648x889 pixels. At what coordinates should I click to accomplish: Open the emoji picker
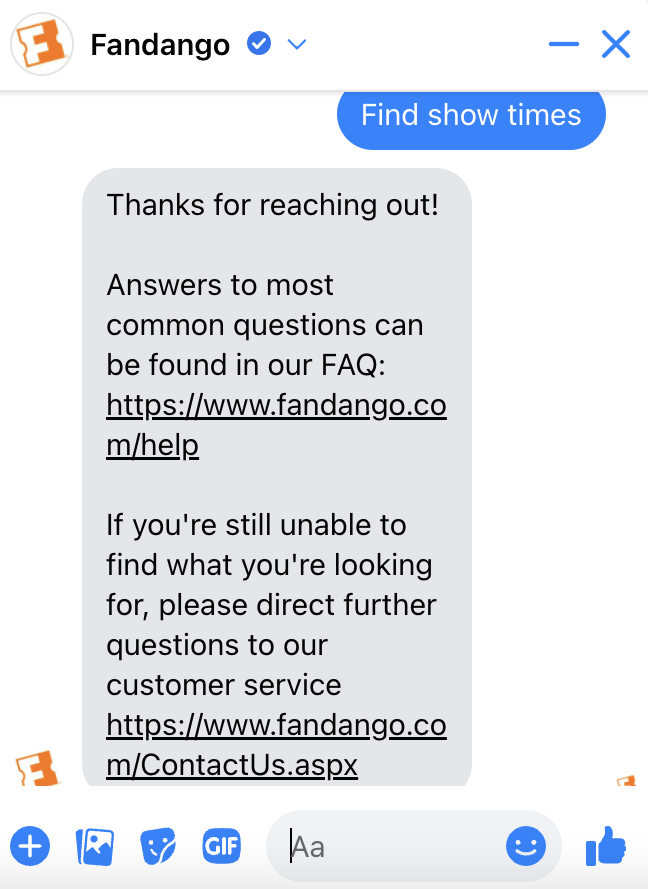coord(525,847)
